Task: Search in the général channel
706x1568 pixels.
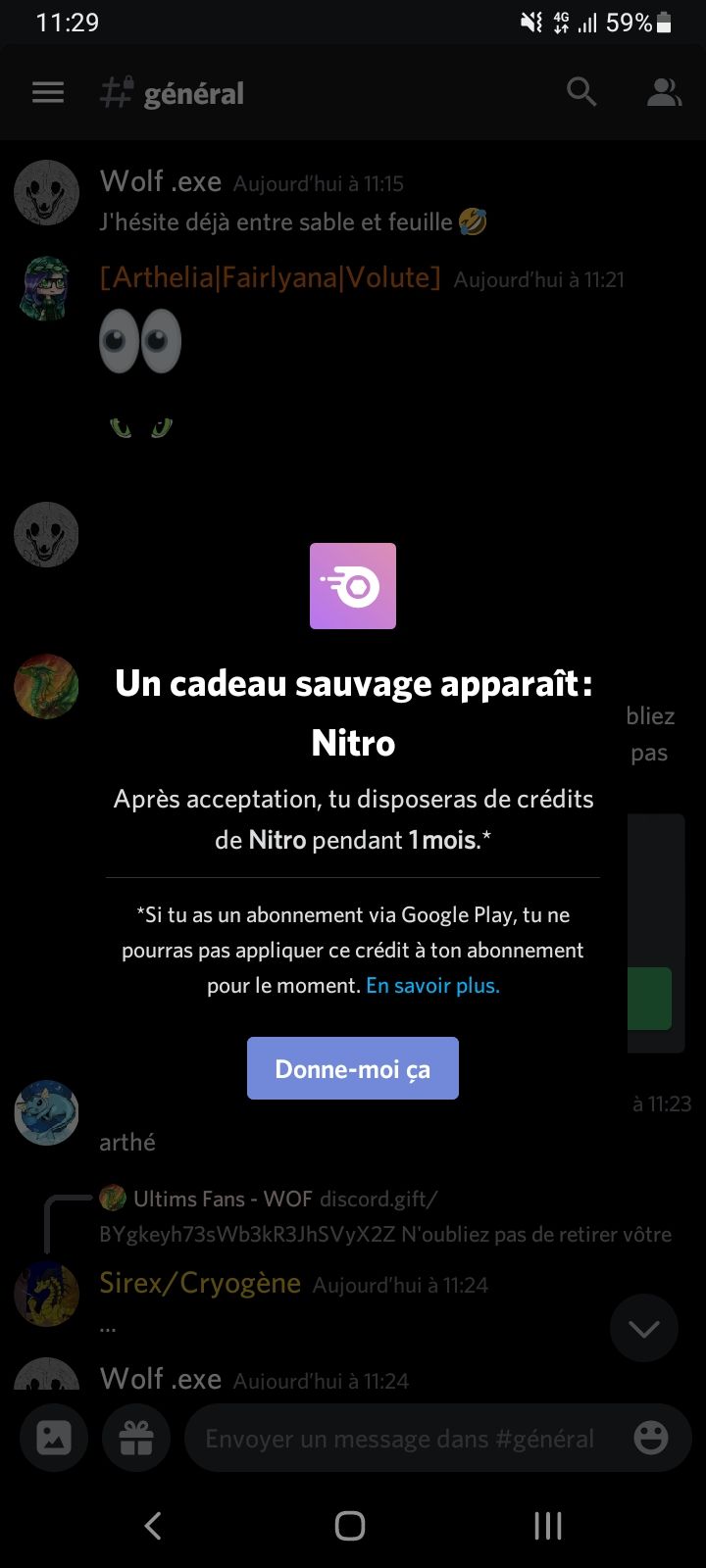Action: click(x=581, y=92)
